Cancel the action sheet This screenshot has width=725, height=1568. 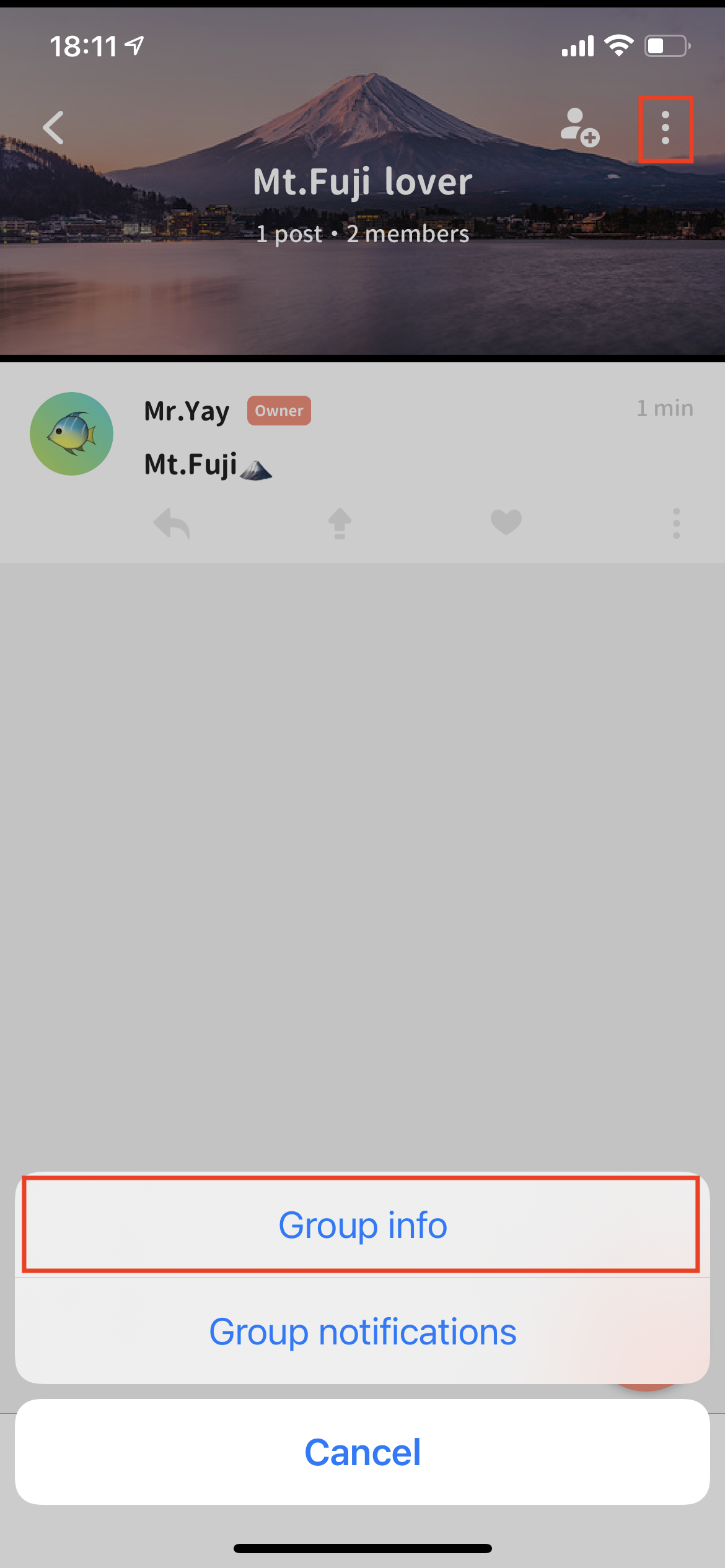(362, 1452)
